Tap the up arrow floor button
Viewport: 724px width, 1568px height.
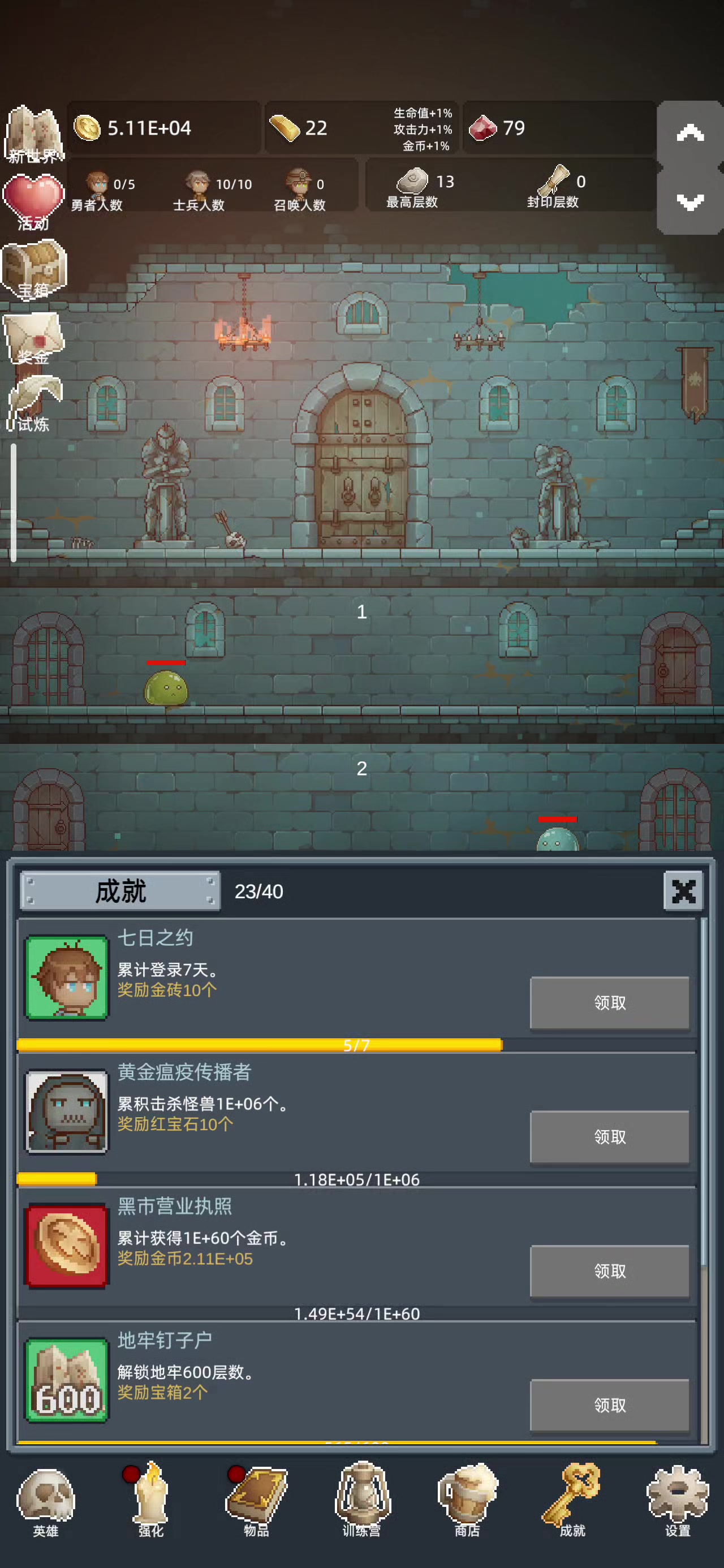[690, 133]
